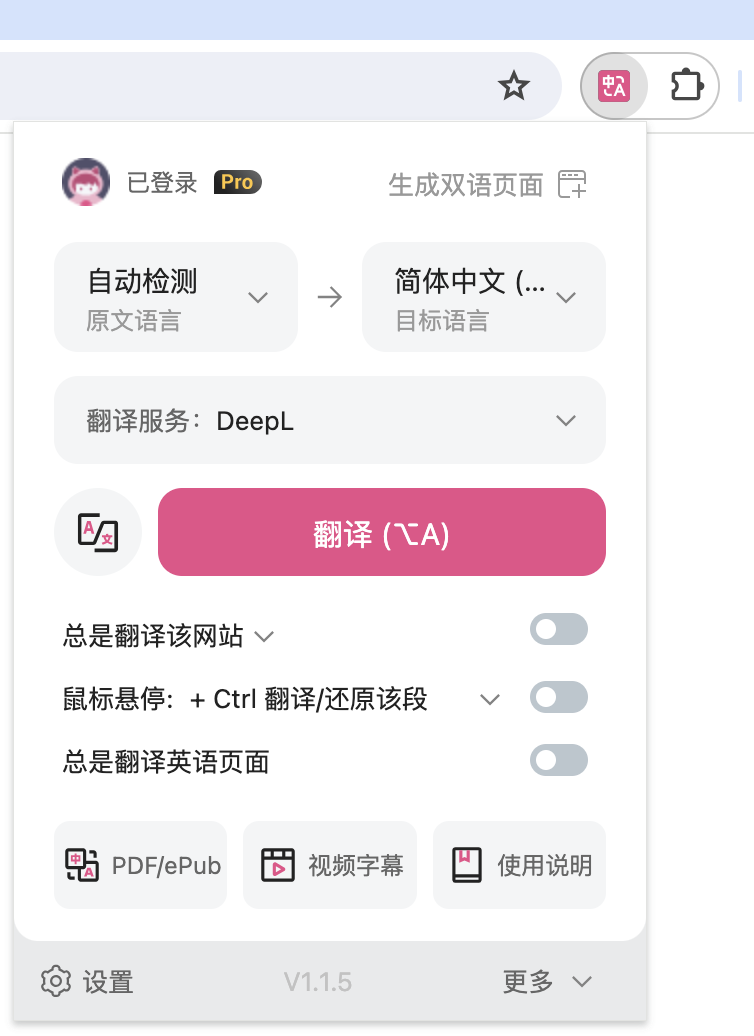
Task: Tap the translation mode switch icon button
Action: click(98, 532)
